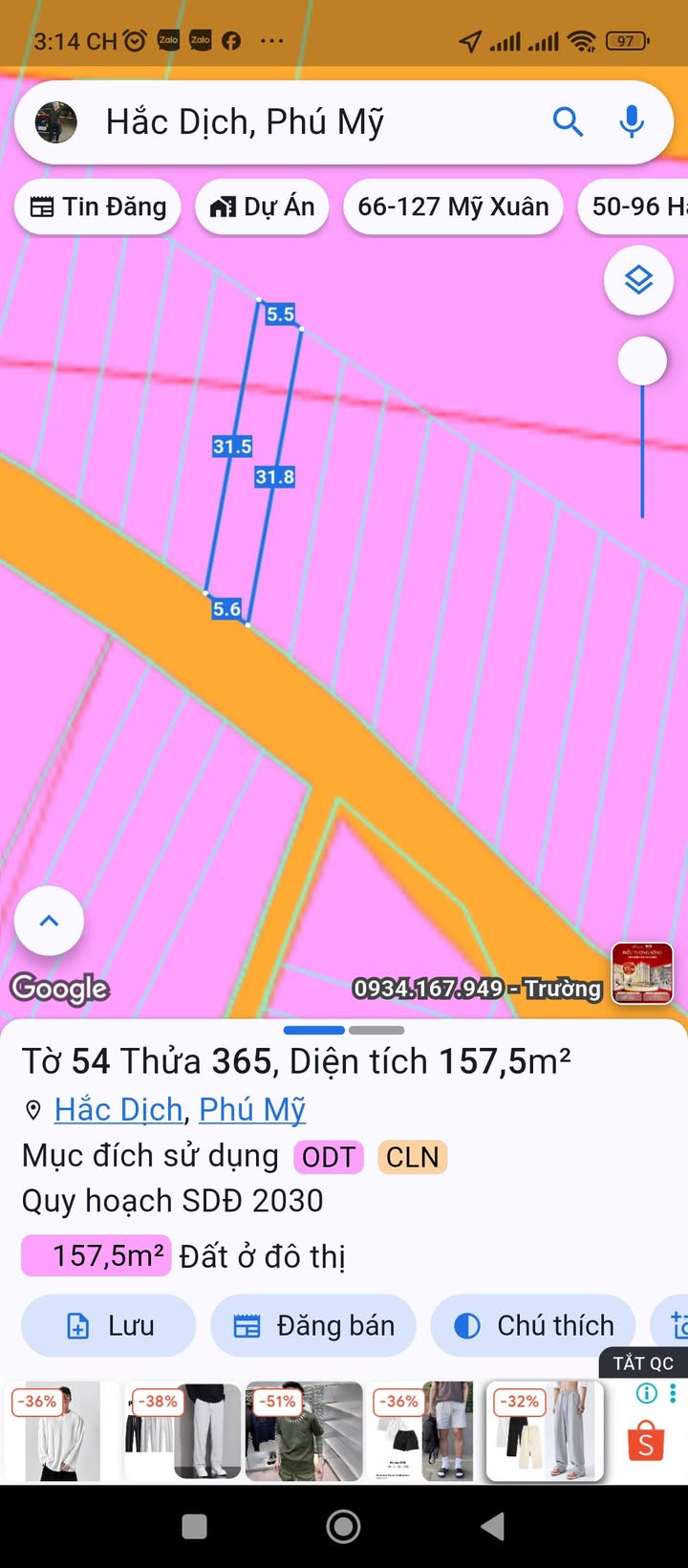The width and height of the screenshot is (688, 1568).
Task: Open the ad thumbnail above the info panel
Action: pyautogui.click(x=642, y=973)
